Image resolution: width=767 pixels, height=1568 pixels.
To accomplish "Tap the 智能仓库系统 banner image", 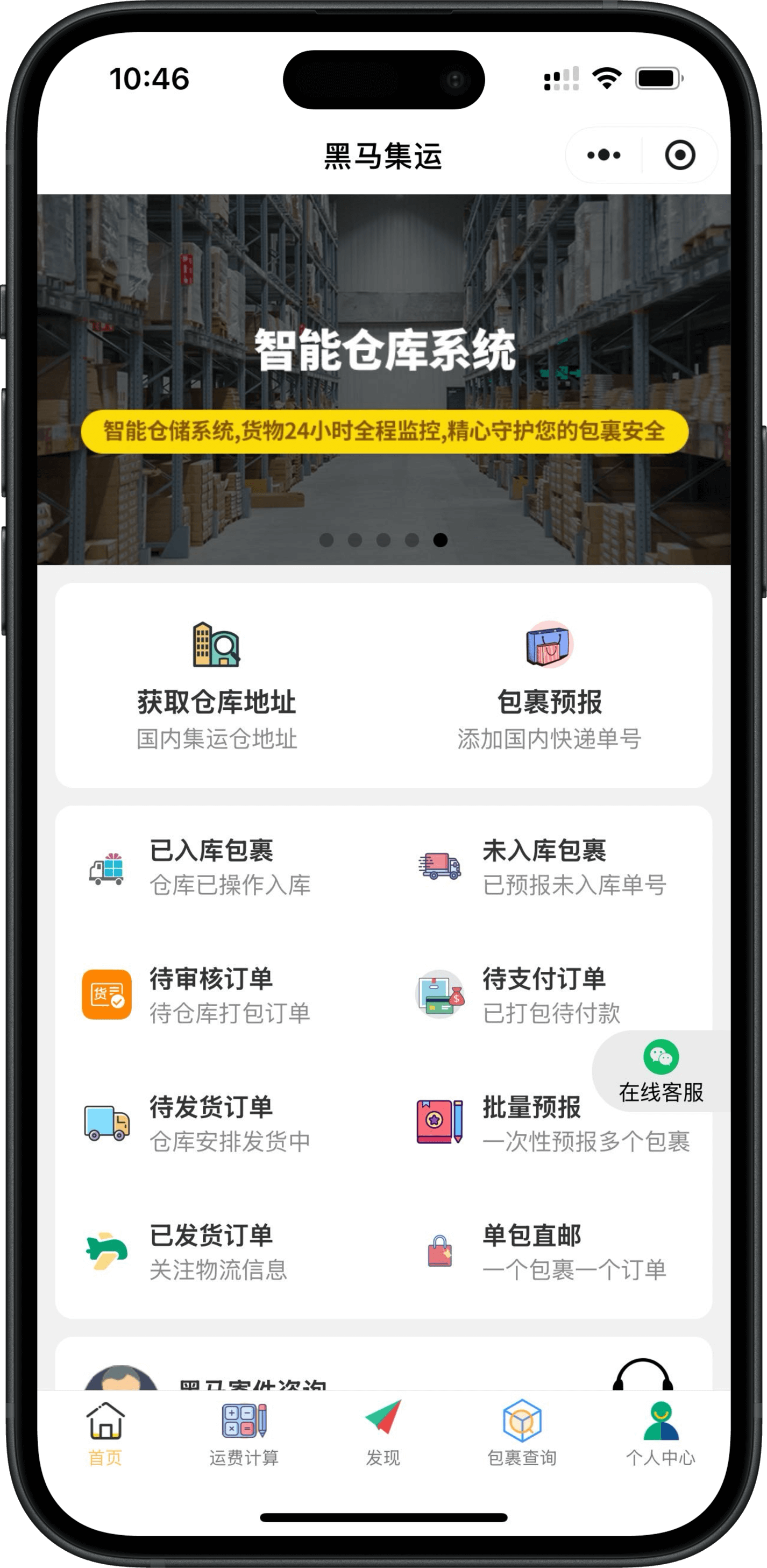I will point(383,377).
